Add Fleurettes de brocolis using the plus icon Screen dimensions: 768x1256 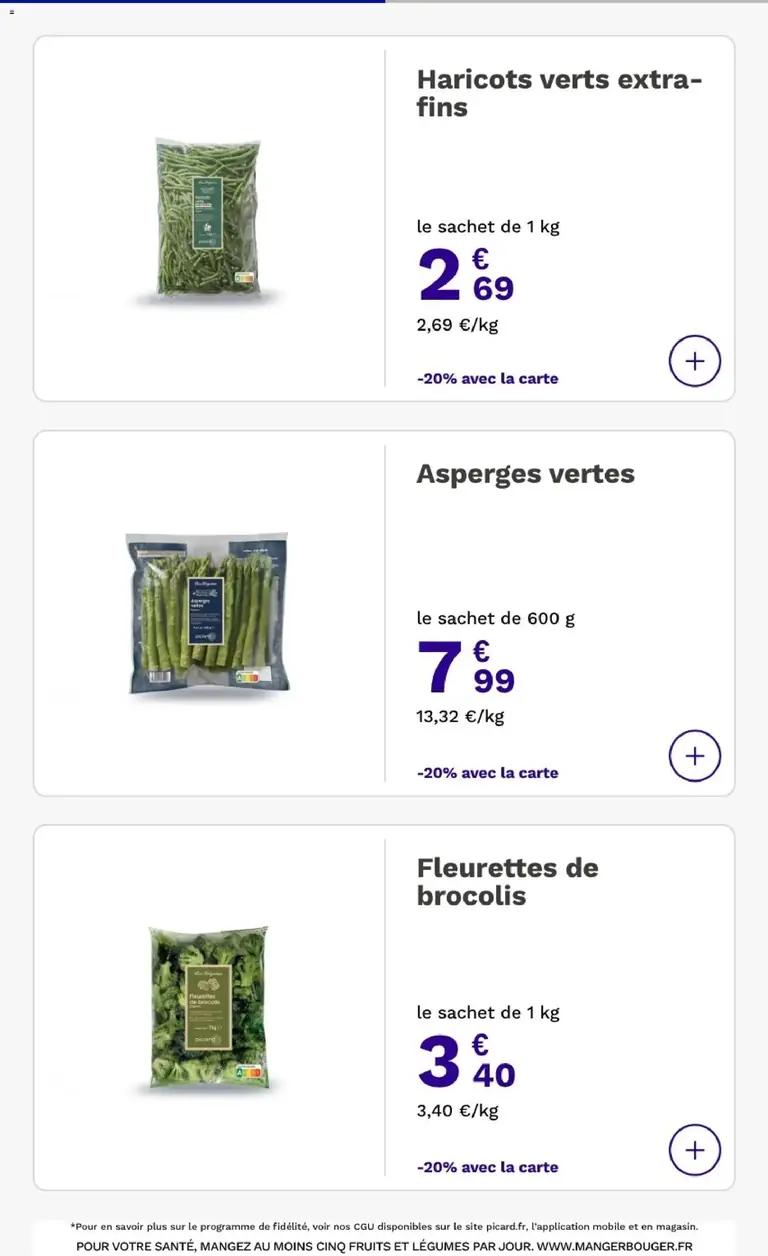(694, 1149)
